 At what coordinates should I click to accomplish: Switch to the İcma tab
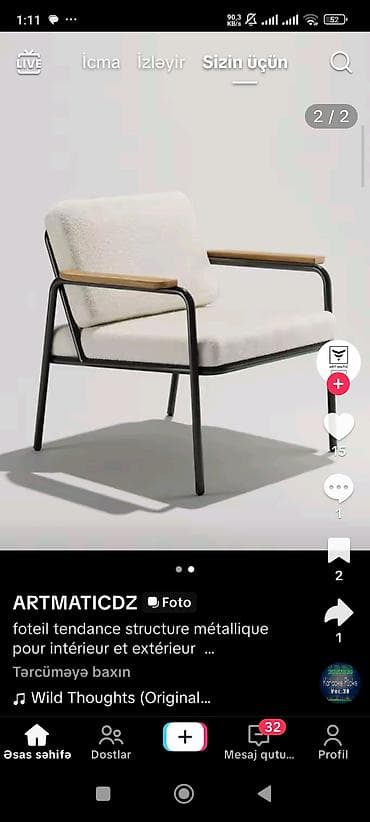101,63
